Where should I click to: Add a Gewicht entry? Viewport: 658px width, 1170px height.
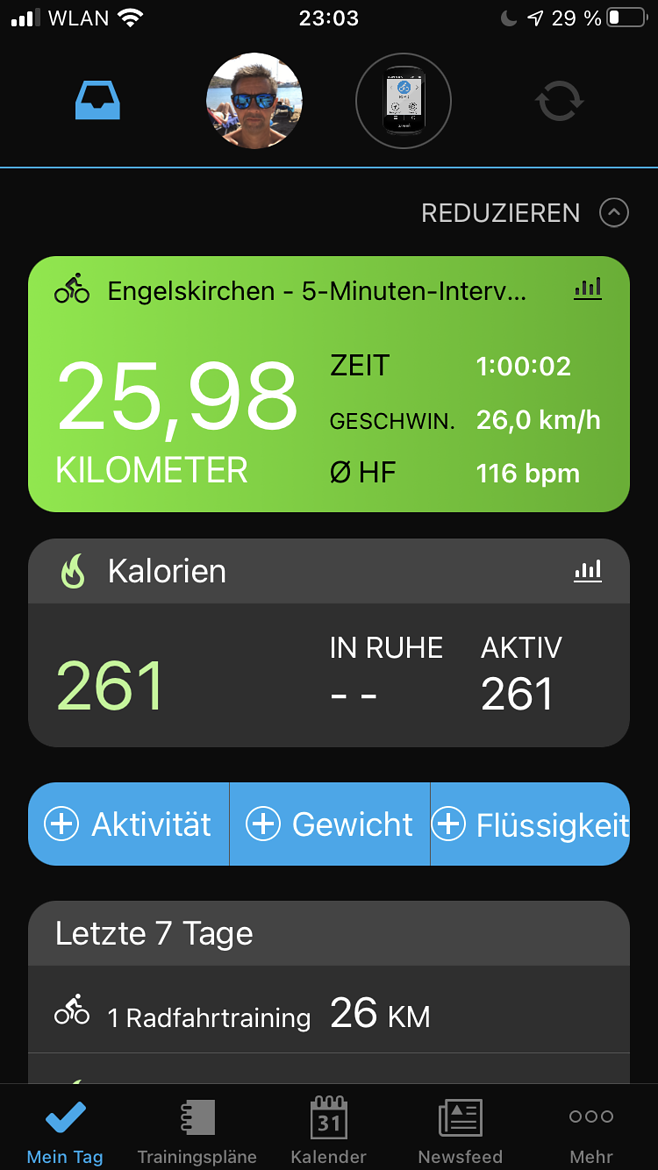[330, 825]
